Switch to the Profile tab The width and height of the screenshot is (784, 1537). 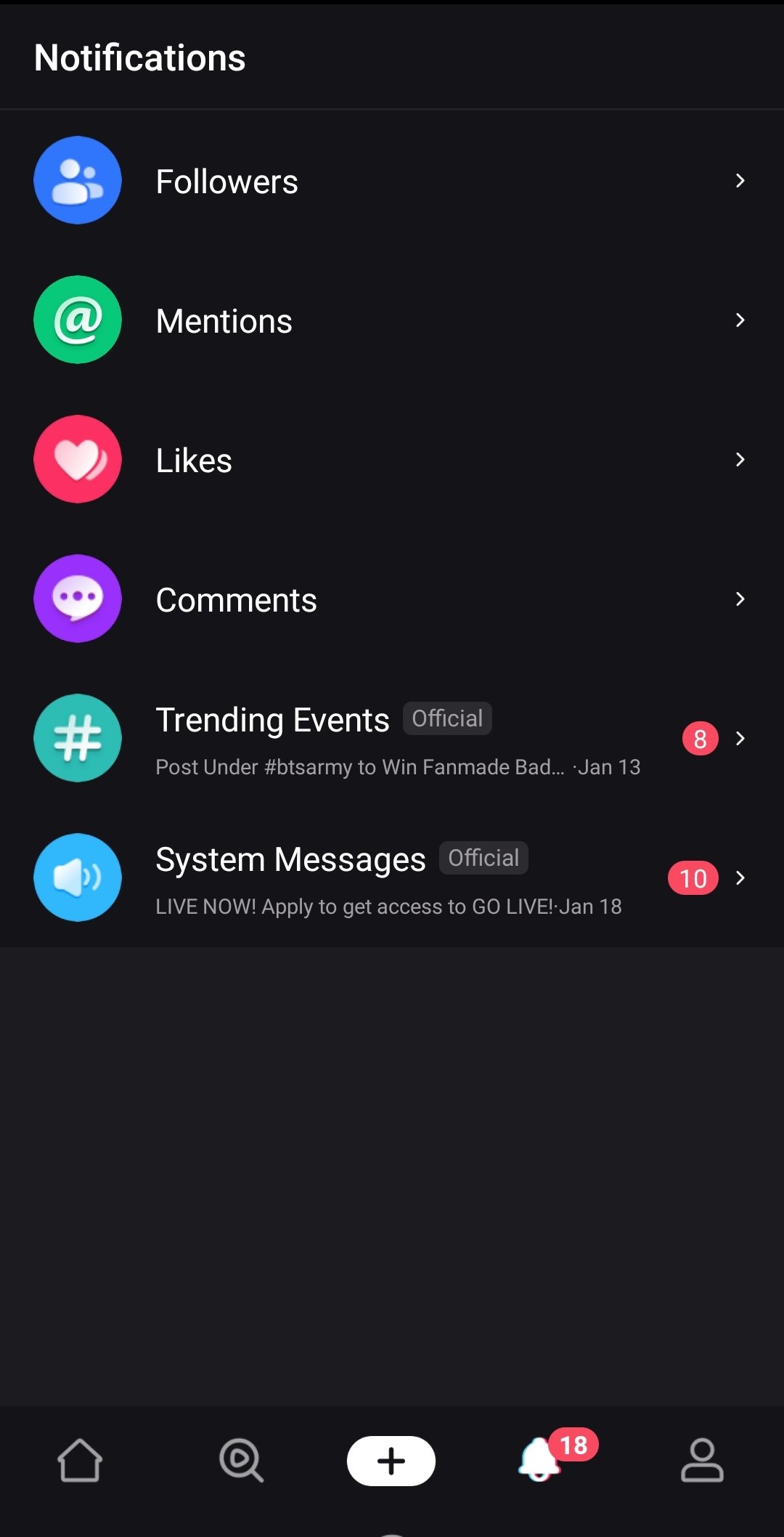(x=702, y=1460)
